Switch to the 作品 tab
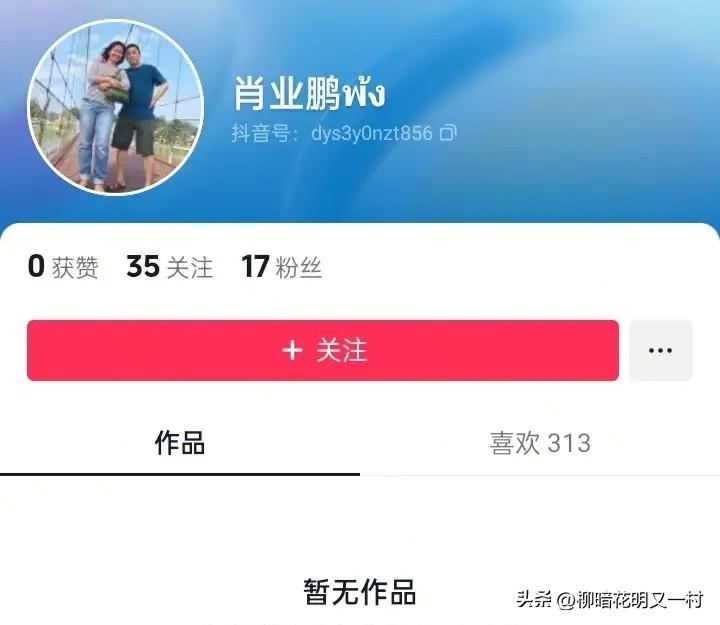Screen dimensions: 720x625 (180, 443)
